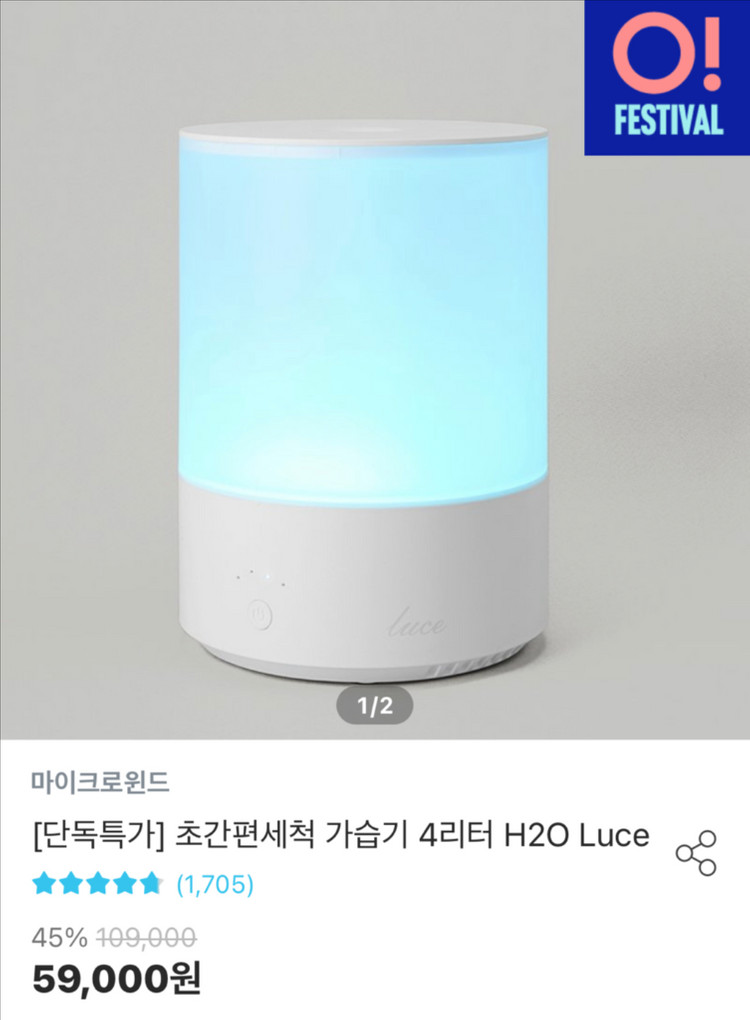750x1020 pixels.
Task: Open the humidifier product photo
Action: (364, 400)
